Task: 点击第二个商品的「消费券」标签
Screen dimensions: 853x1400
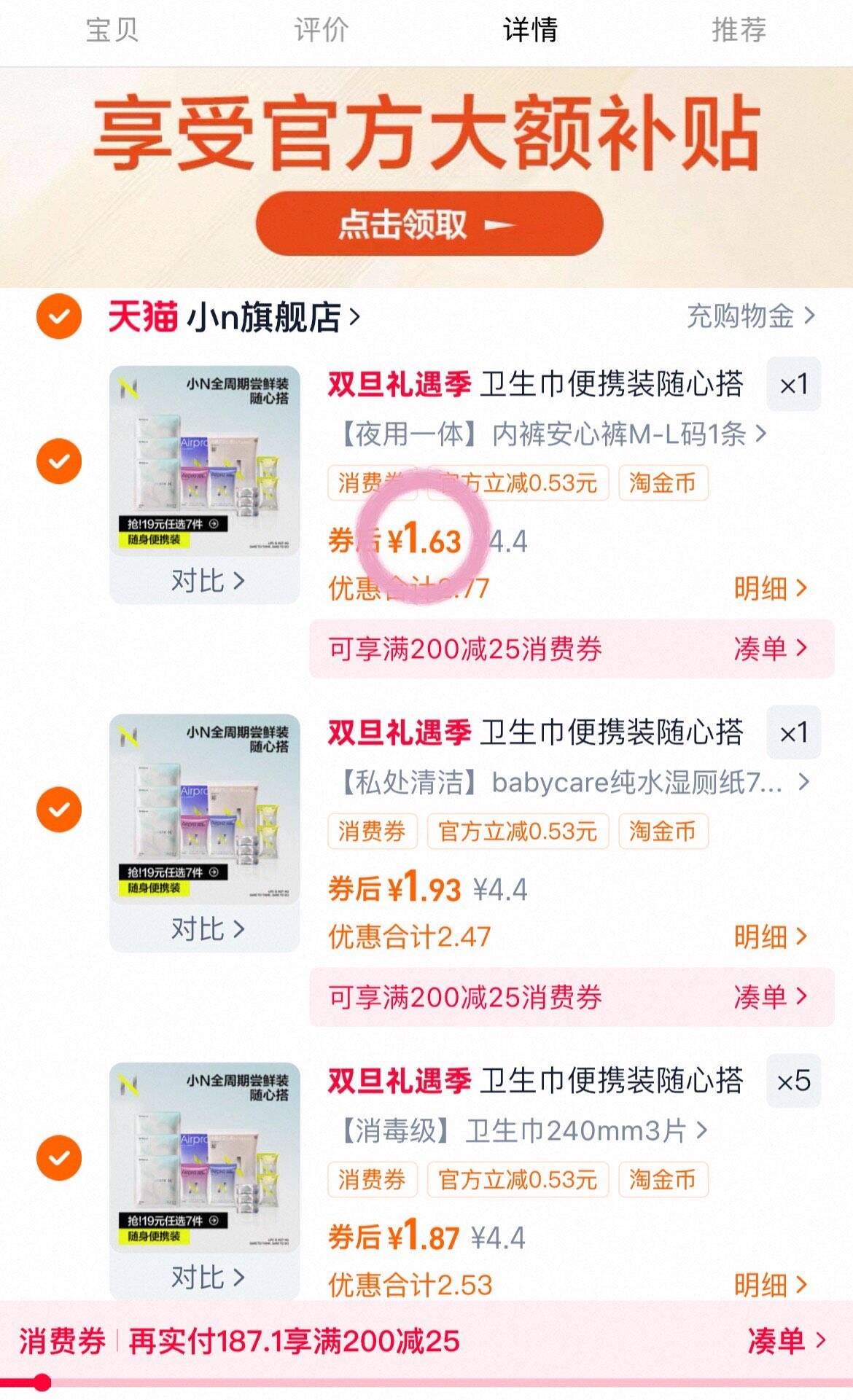Action: tap(372, 831)
